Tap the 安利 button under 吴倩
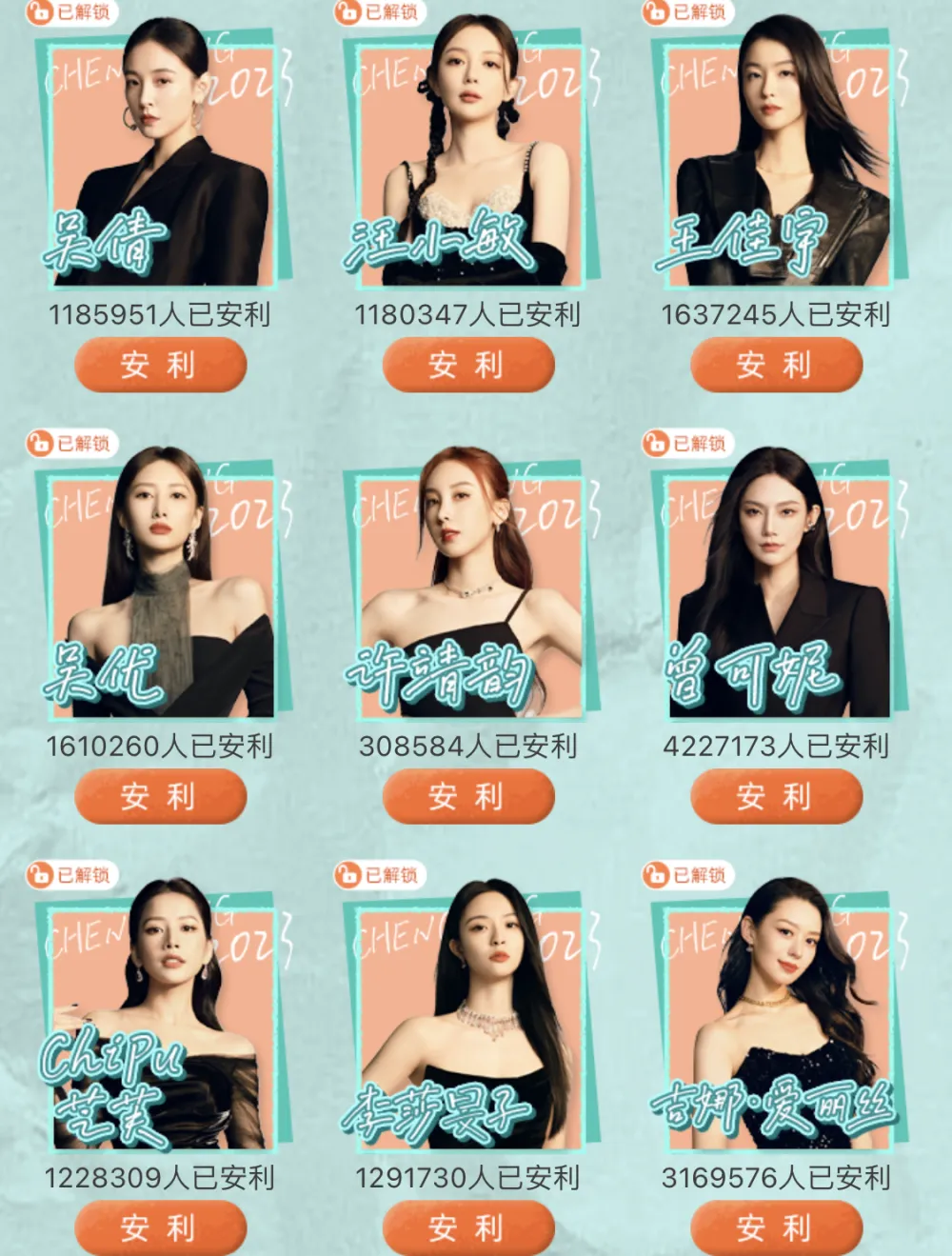952x1256 pixels. tap(160, 365)
